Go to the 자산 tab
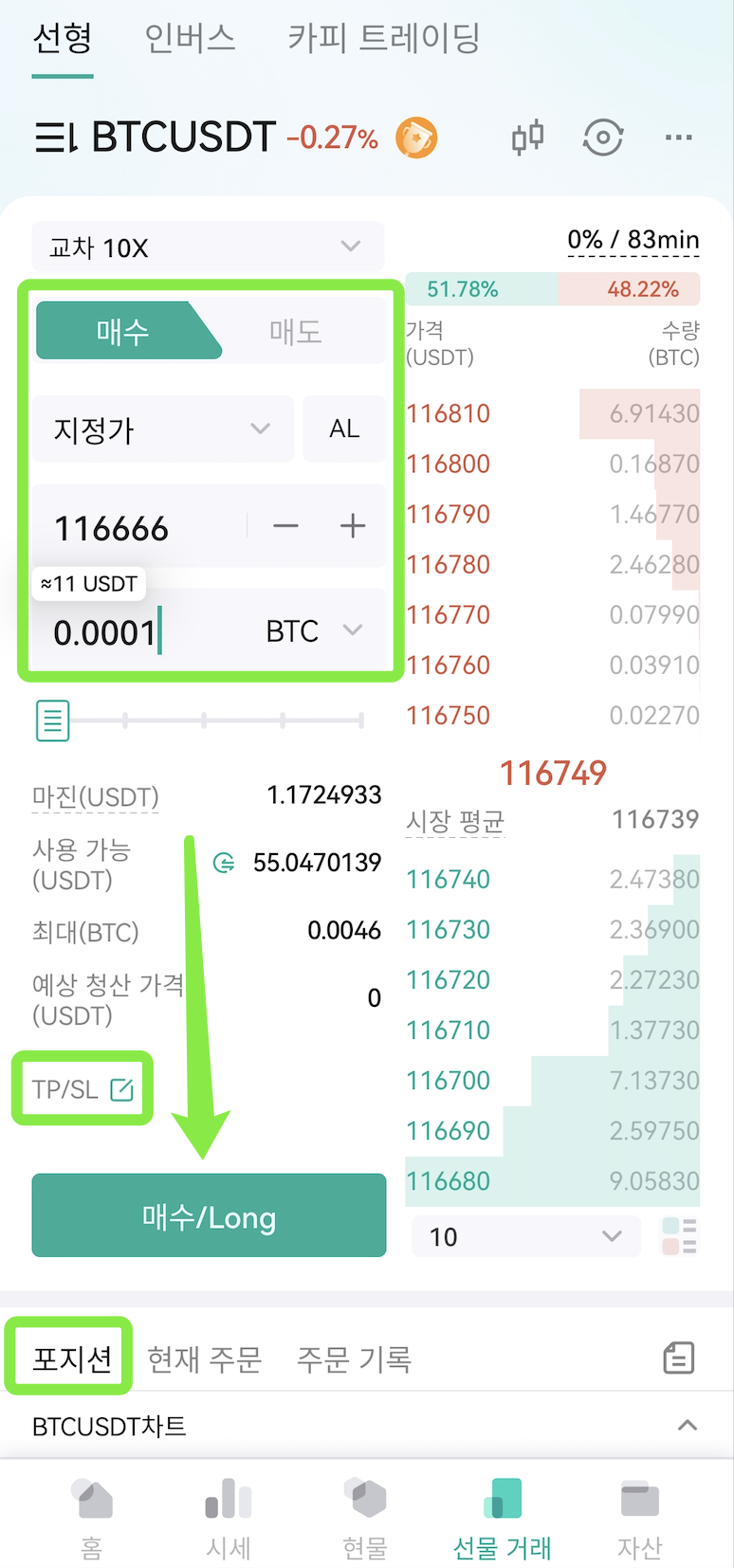The image size is (734, 1568). (x=639, y=1519)
